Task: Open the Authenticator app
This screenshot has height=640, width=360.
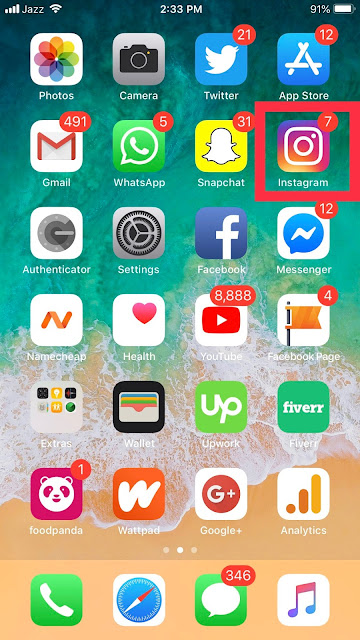Action: (x=56, y=233)
